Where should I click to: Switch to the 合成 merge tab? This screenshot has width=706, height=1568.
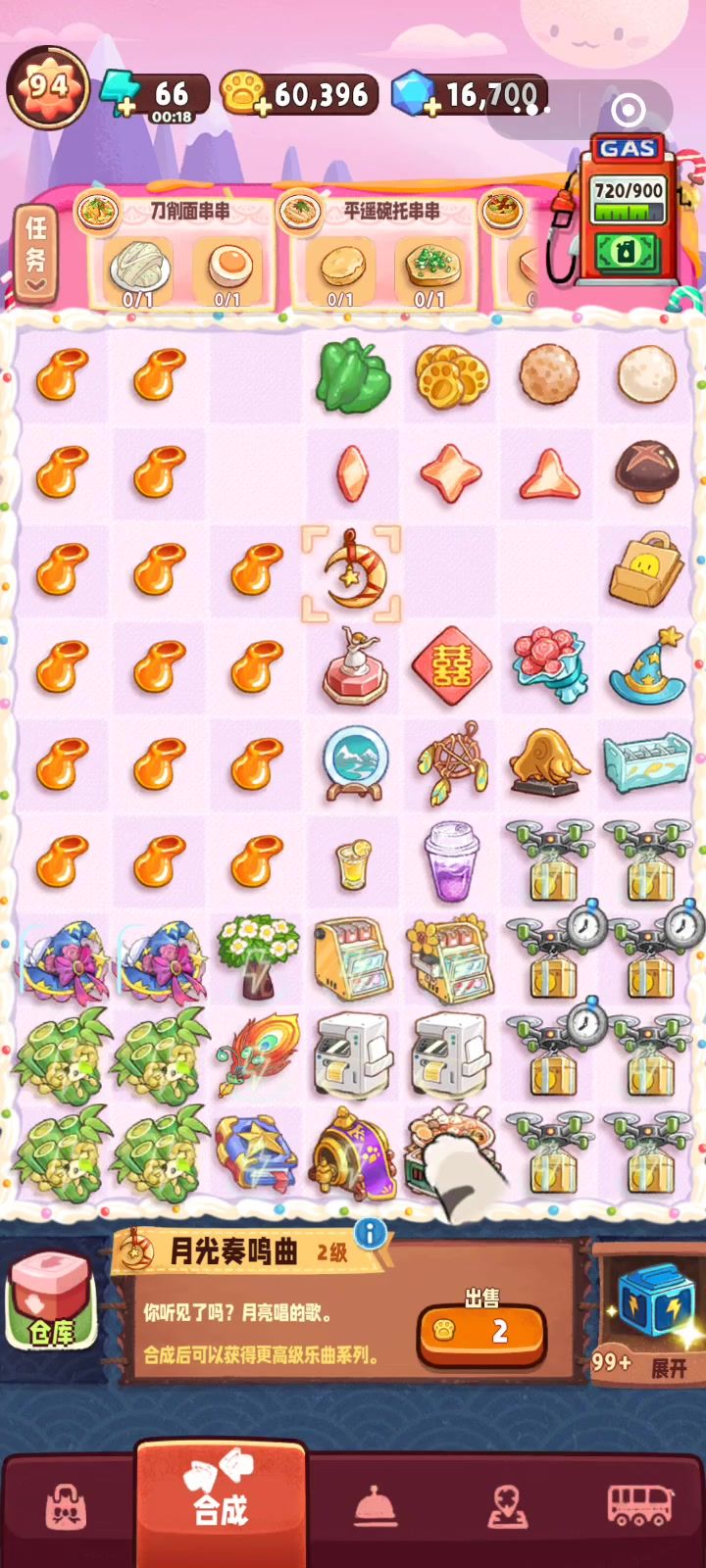pos(221,1504)
